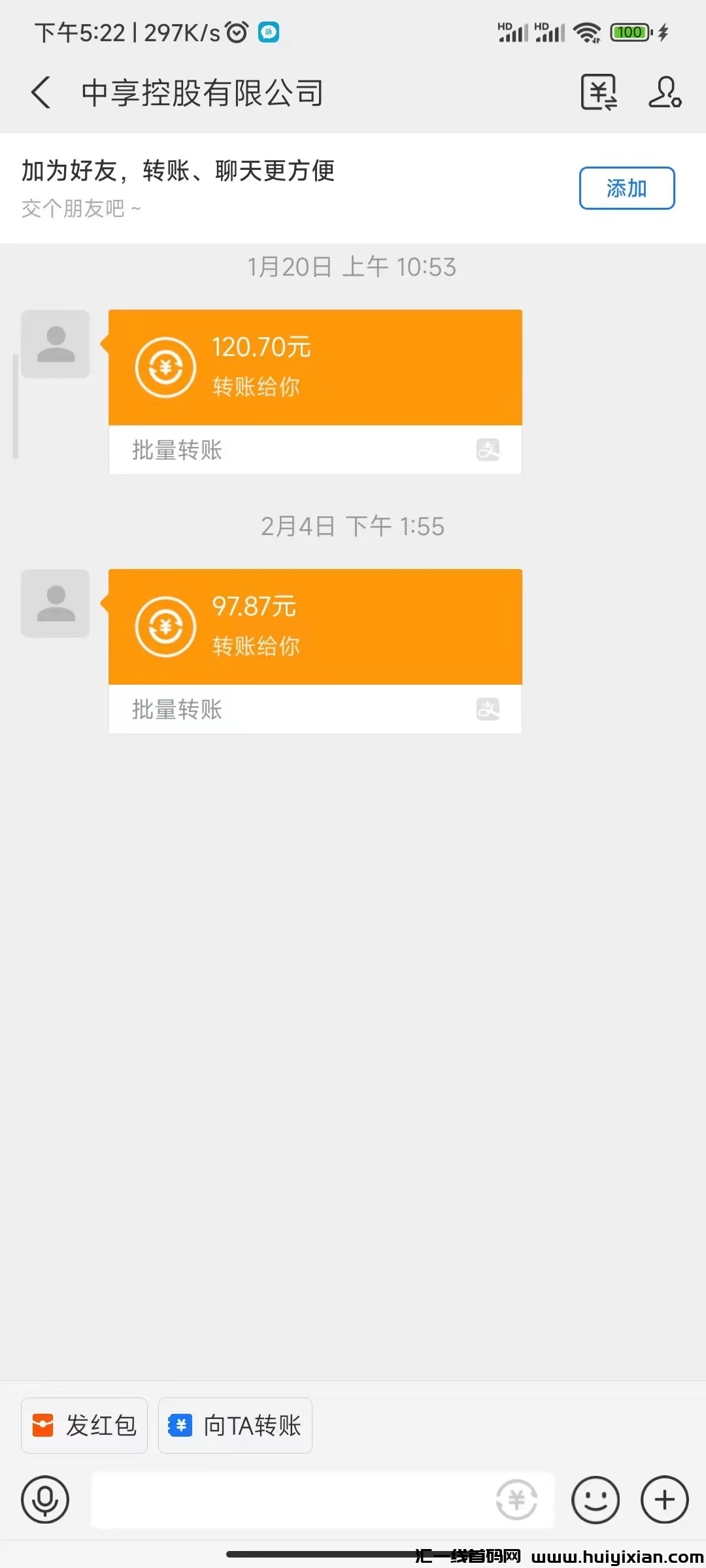Go back using the top-left arrow
This screenshot has width=706, height=1568.
[41, 92]
